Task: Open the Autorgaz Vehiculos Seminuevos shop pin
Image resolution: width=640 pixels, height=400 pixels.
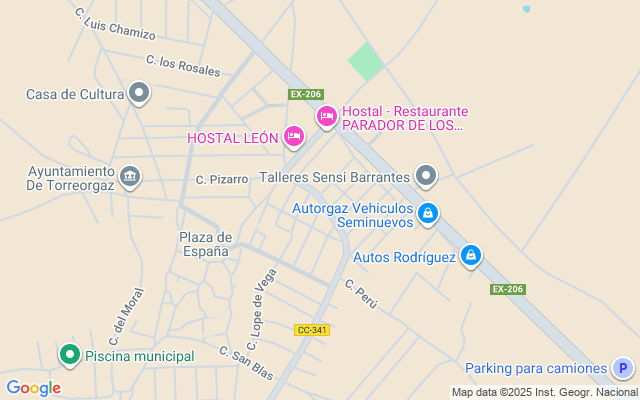Action: (x=428, y=213)
